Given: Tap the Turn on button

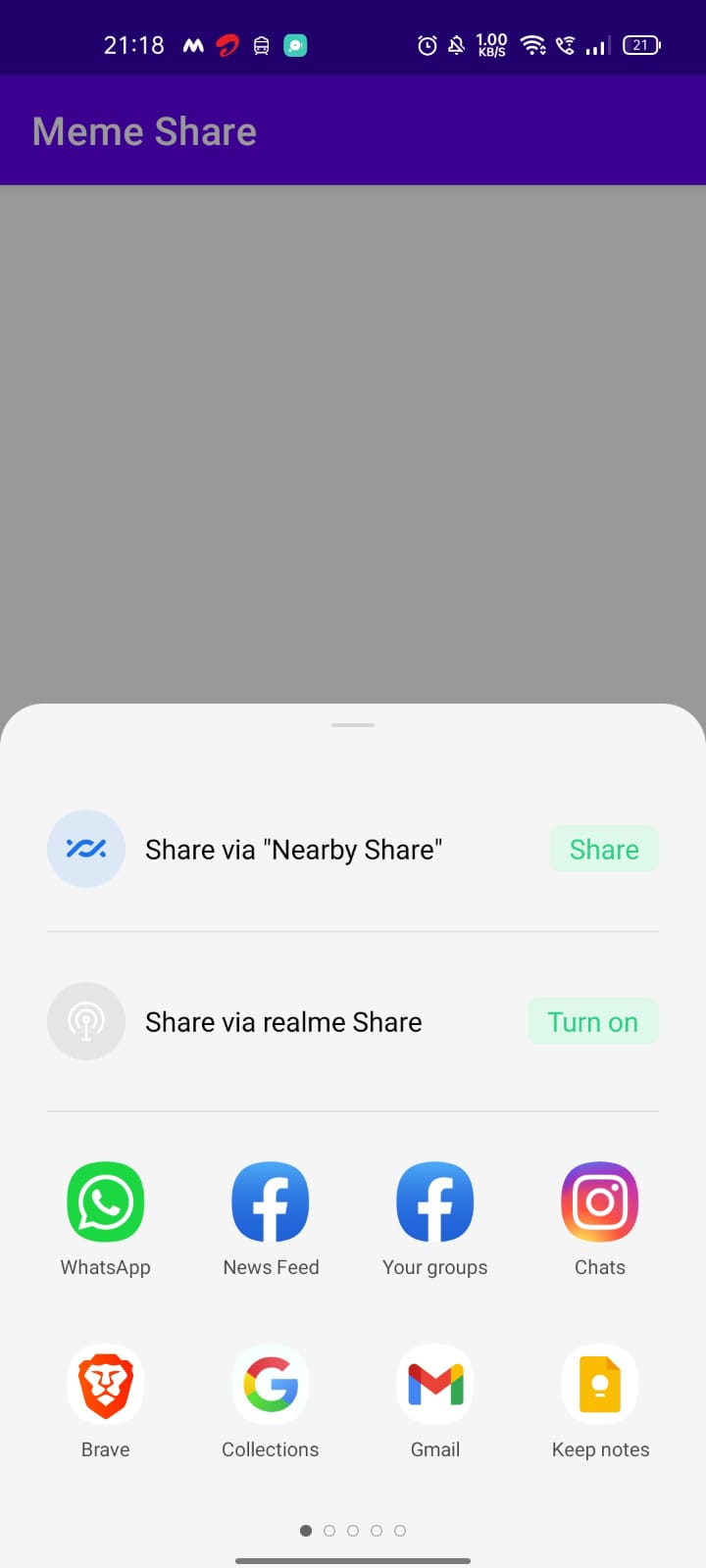Looking at the screenshot, I should tap(592, 1020).
